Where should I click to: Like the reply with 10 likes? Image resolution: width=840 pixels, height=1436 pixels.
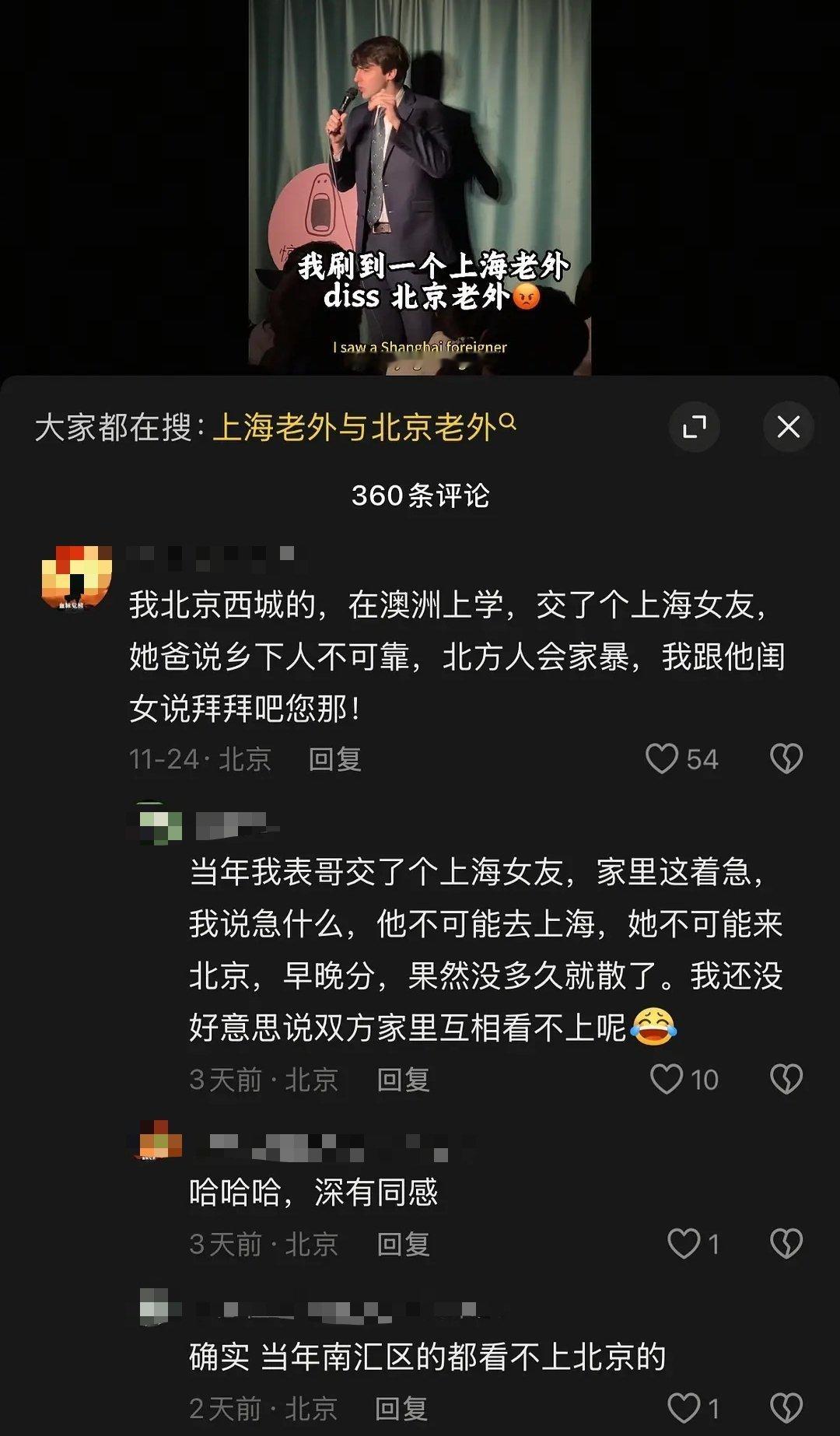click(x=666, y=1077)
